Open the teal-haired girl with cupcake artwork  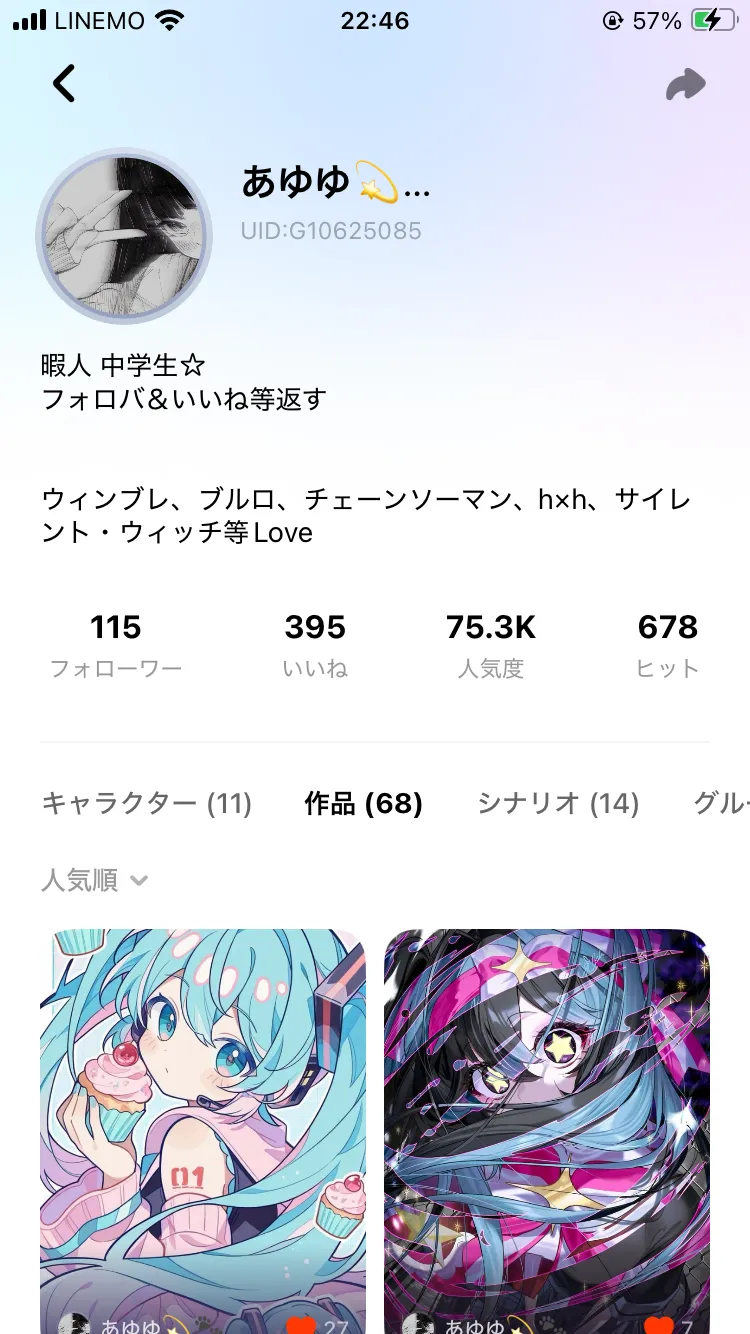(203, 1110)
